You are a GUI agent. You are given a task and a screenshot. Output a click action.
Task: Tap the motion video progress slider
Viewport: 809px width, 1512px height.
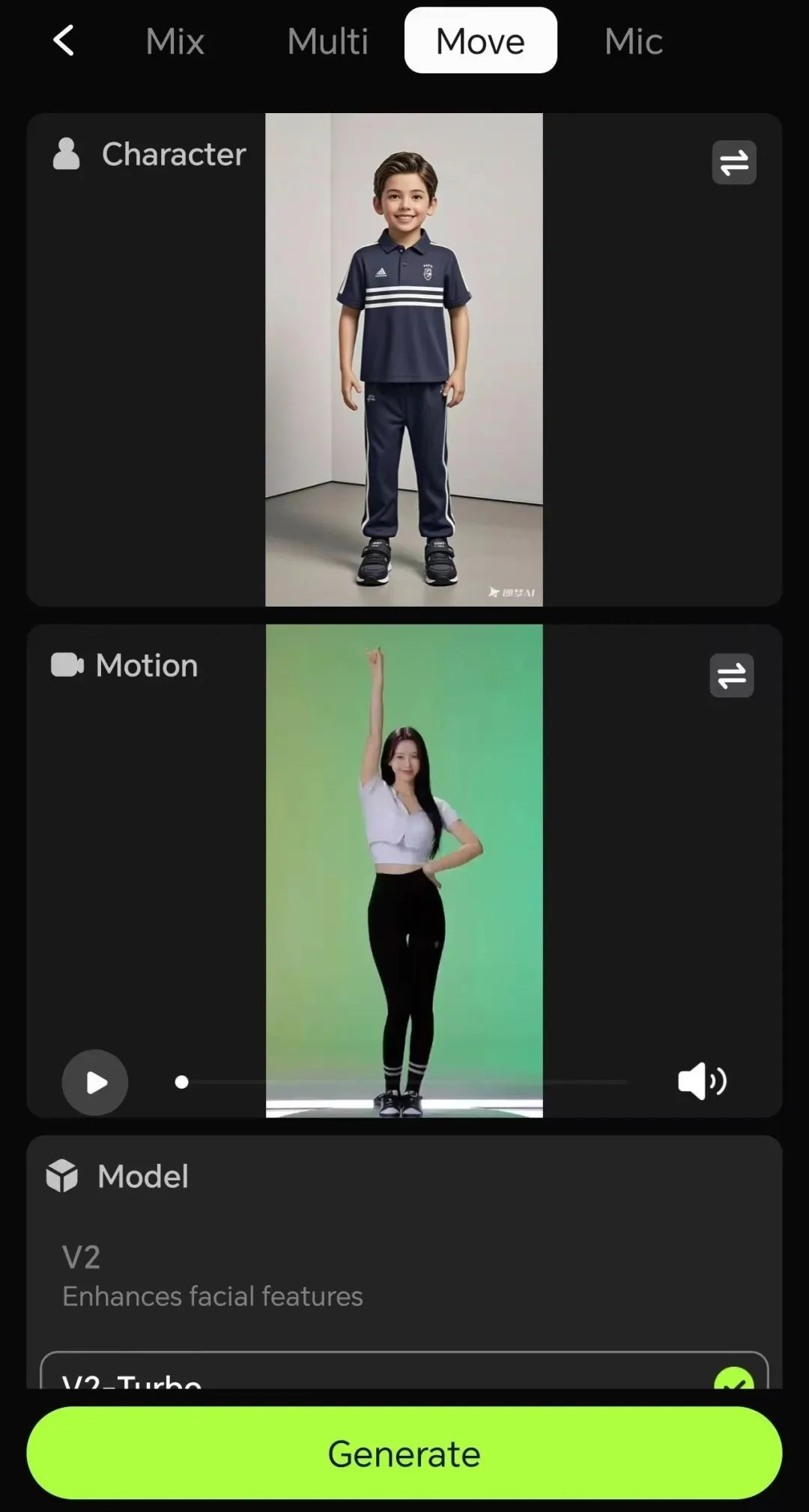click(404, 1082)
